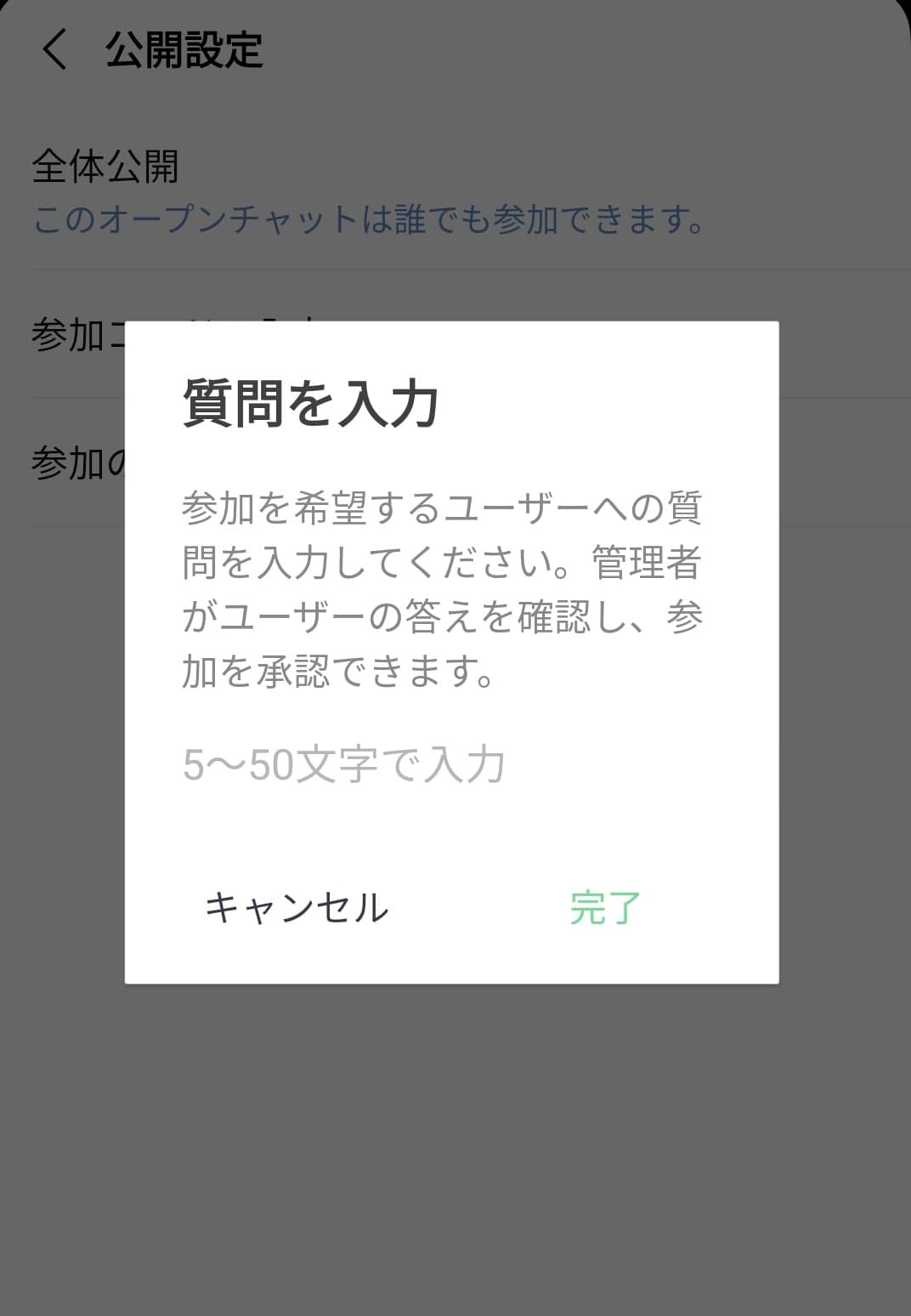Viewport: 911px width, 1316px height.
Task: Click the 5〜50文字で入力 text field
Action: pyautogui.click(x=344, y=763)
